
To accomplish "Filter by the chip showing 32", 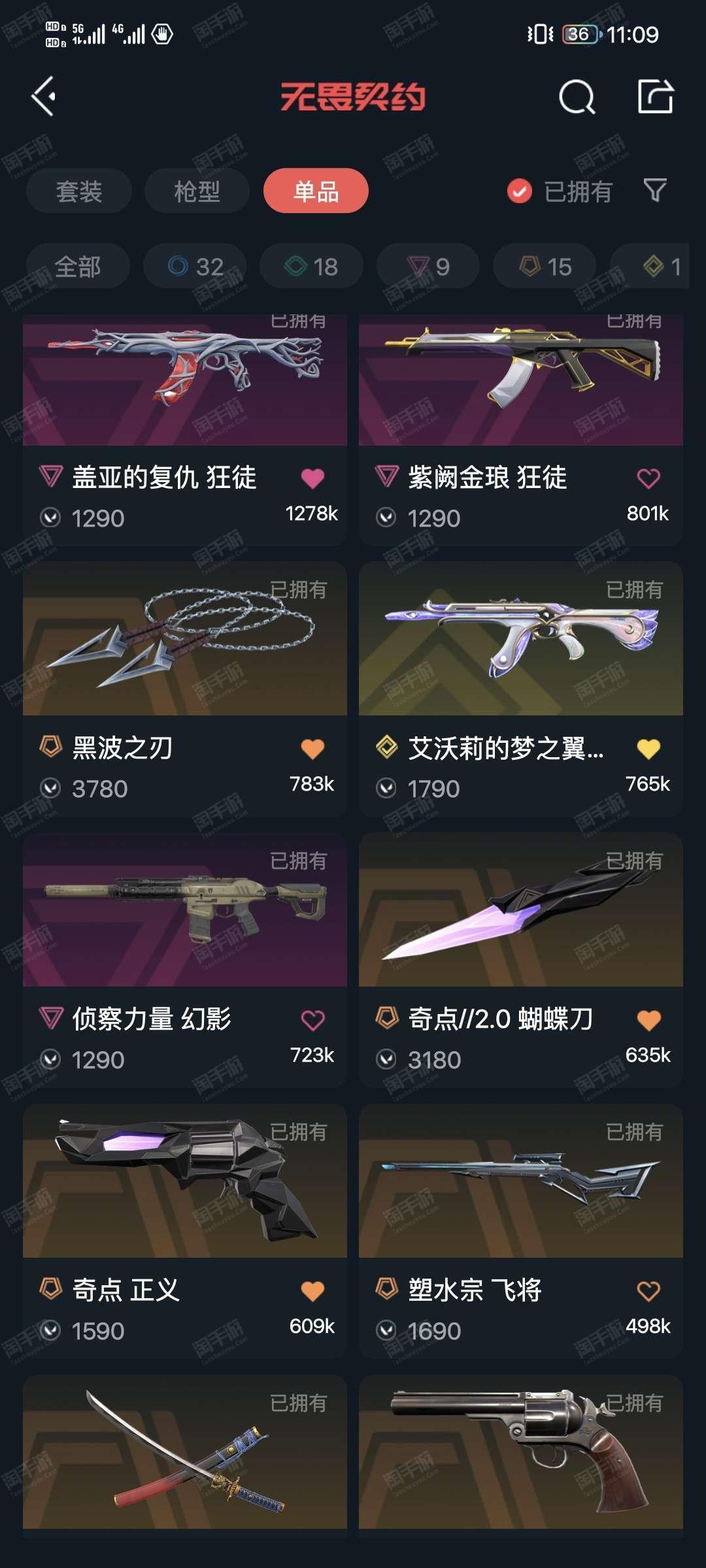I will (x=195, y=267).
